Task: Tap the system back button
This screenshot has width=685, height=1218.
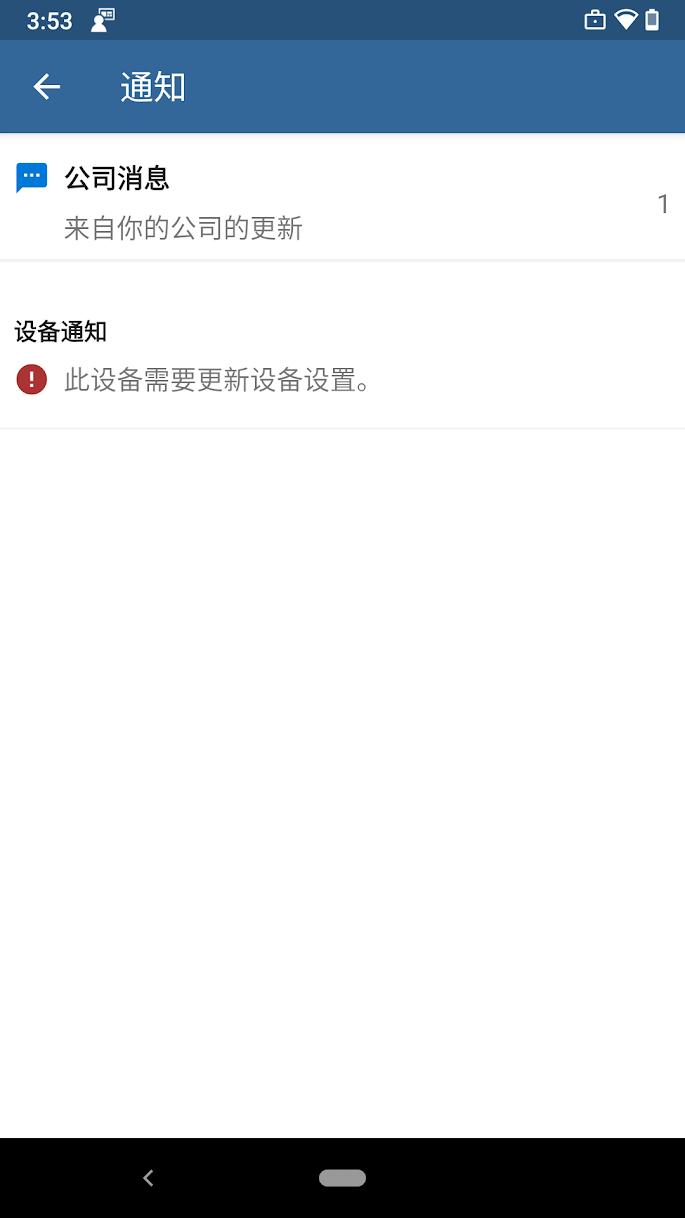Action: pos(148,1178)
